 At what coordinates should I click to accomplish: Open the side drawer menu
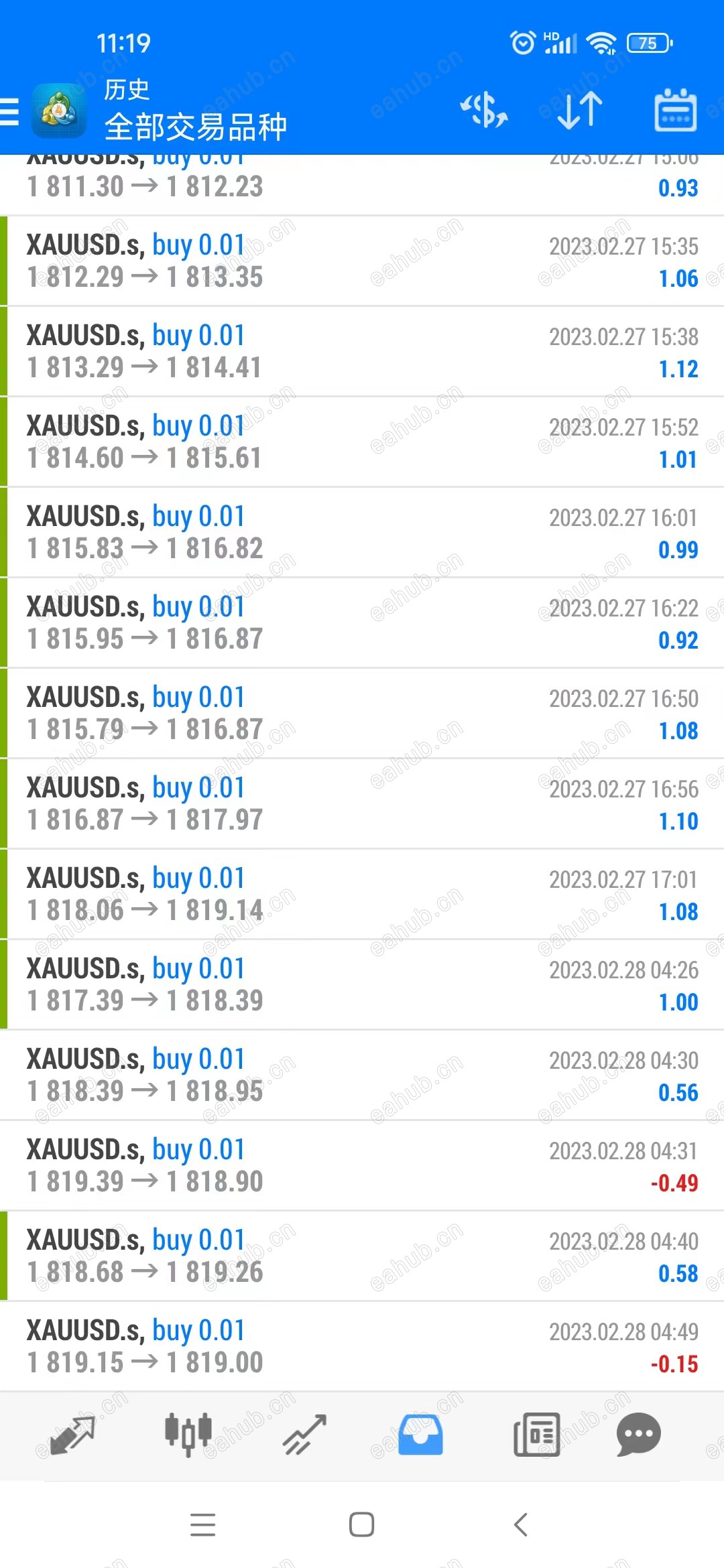click(x=9, y=111)
